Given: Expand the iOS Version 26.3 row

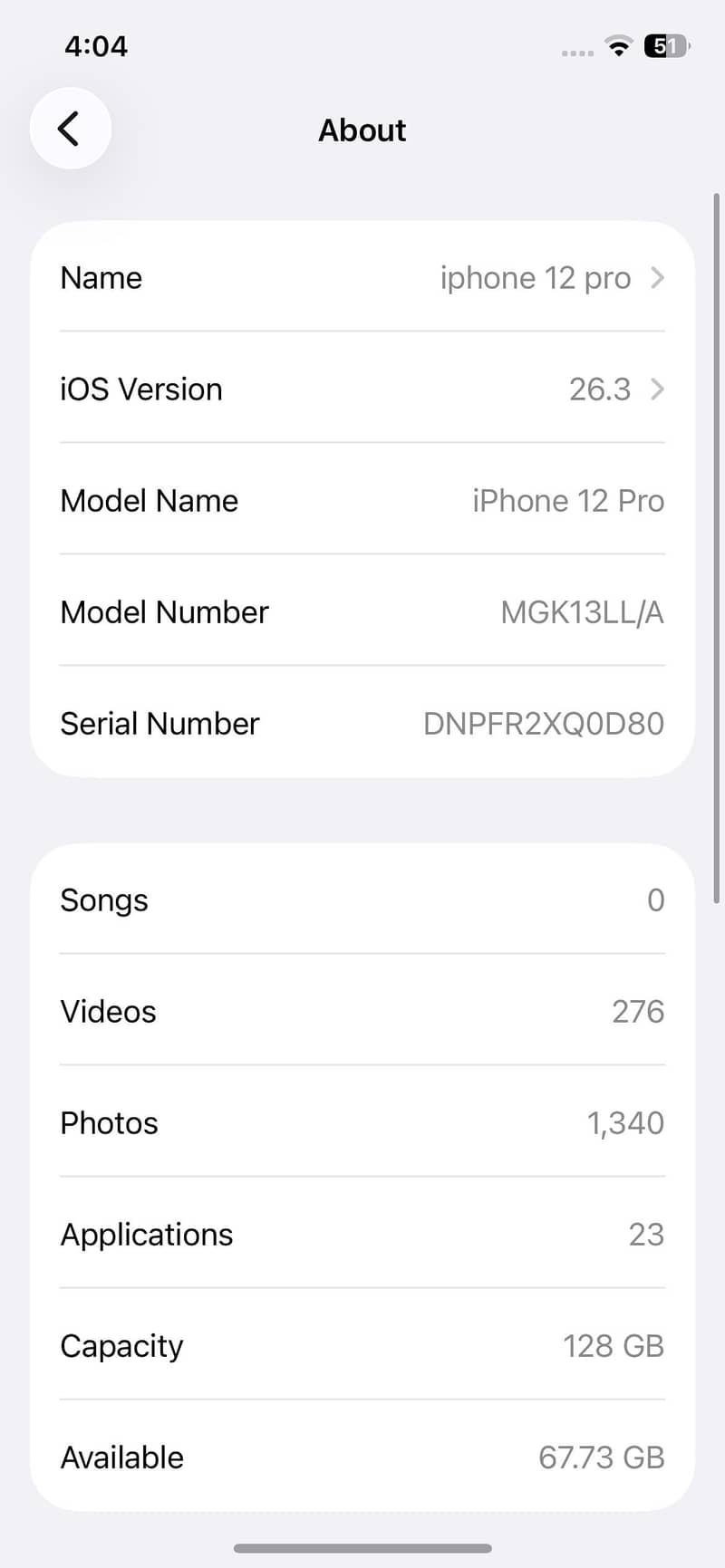Looking at the screenshot, I should (x=362, y=390).
